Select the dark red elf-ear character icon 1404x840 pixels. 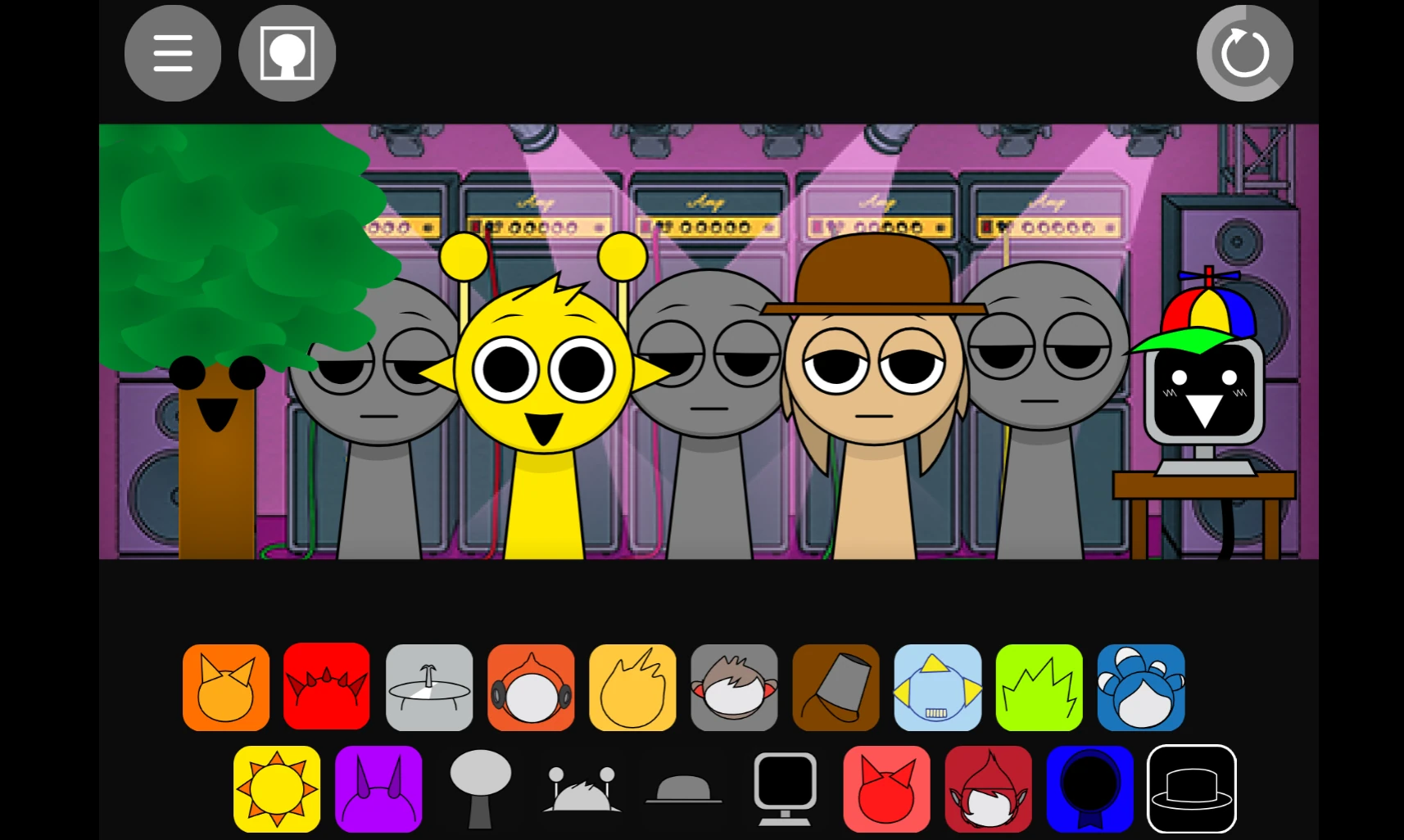click(x=988, y=789)
